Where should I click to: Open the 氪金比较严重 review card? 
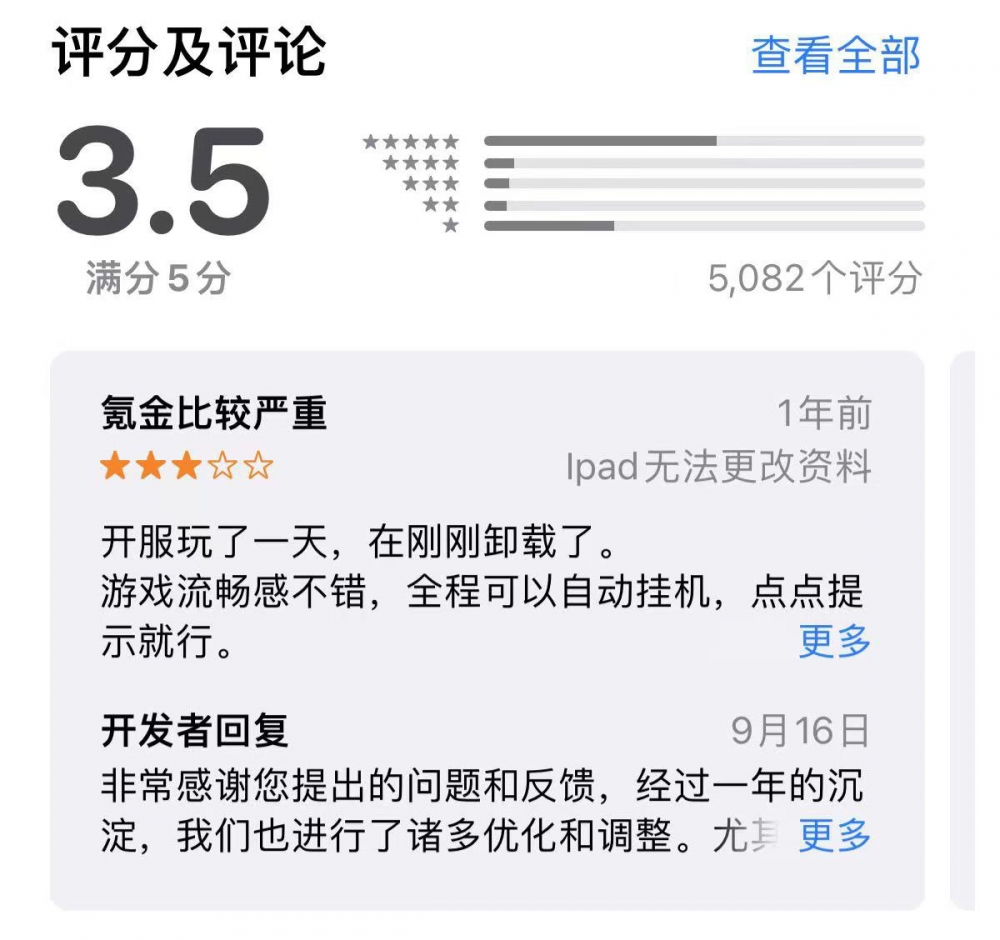[214, 412]
